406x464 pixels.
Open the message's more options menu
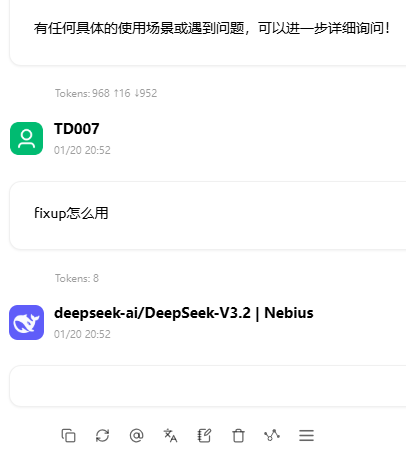tap(306, 435)
